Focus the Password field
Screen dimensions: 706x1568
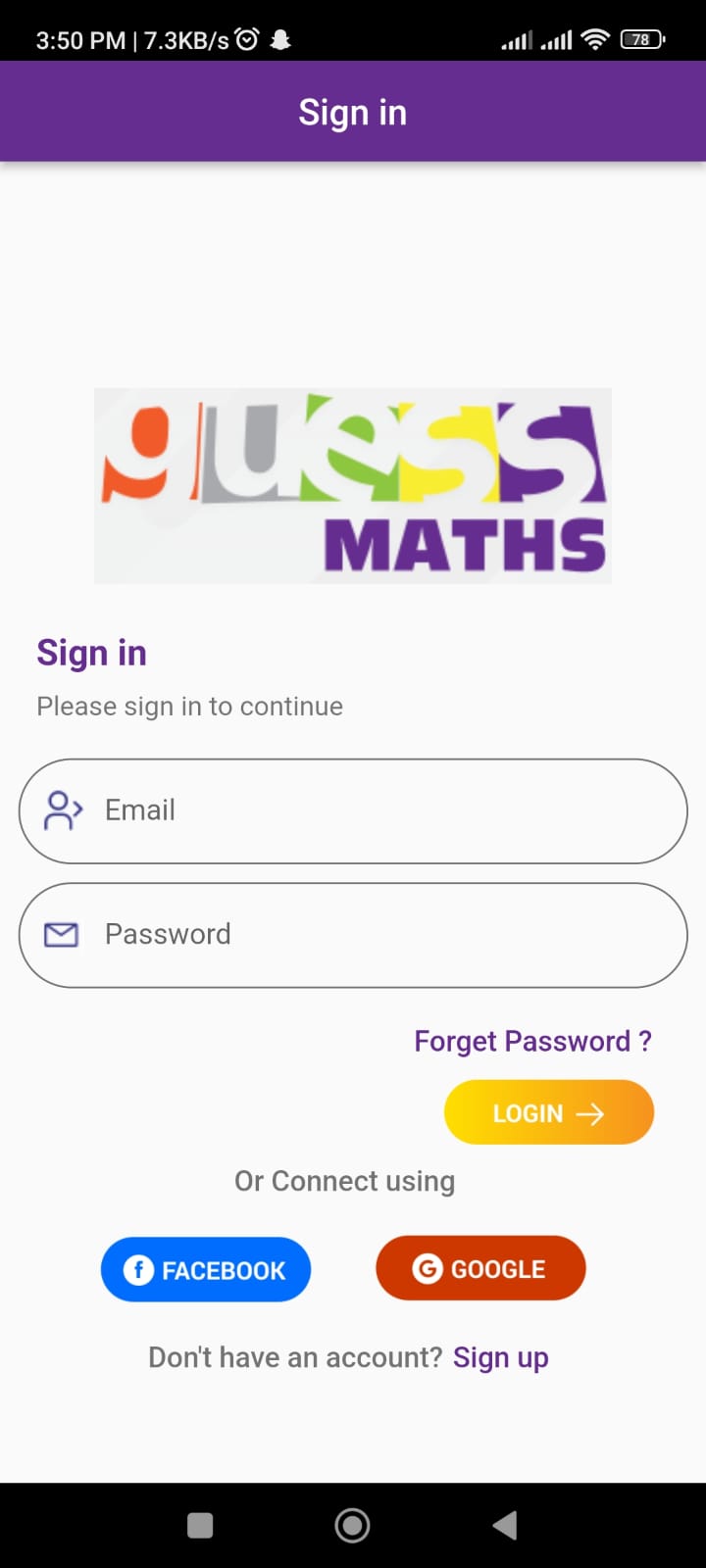353,935
